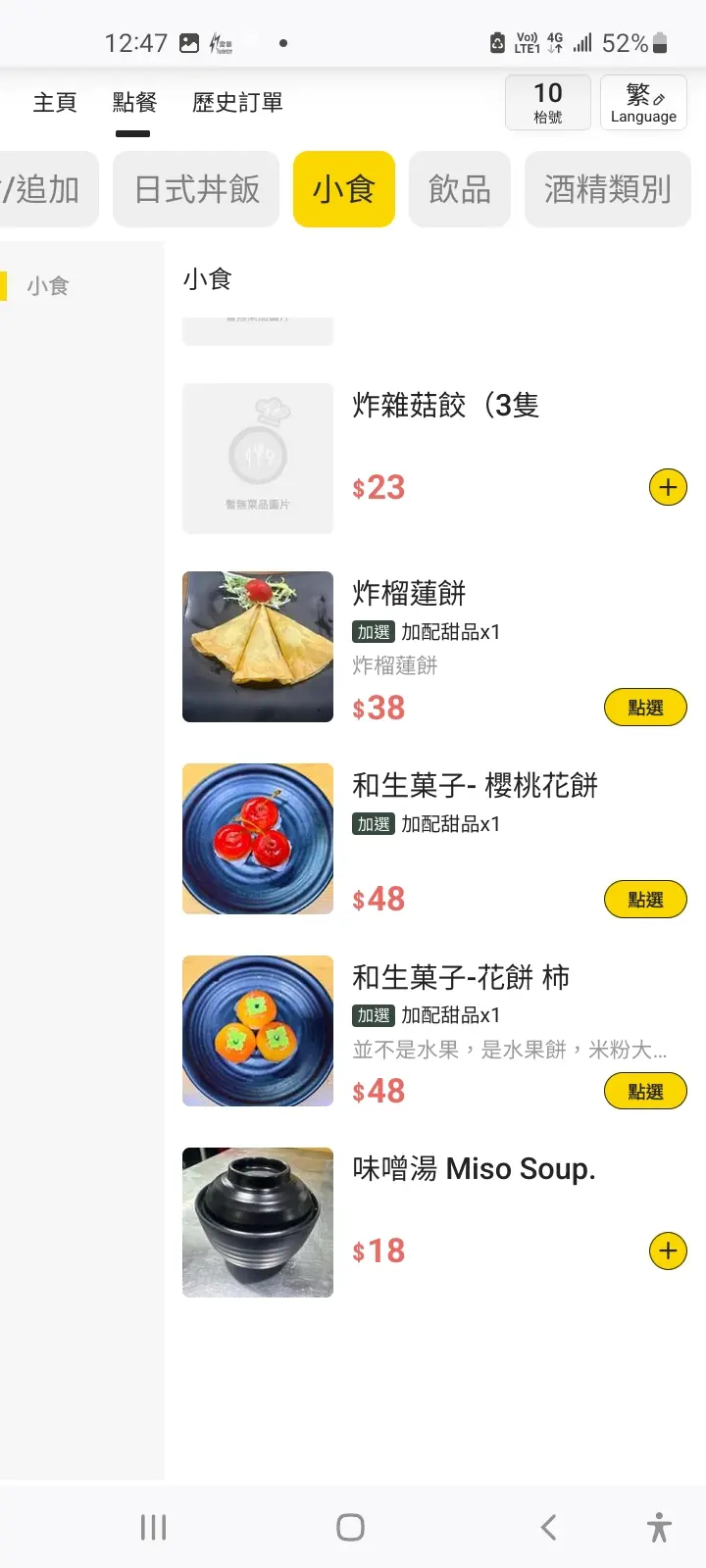Tap the table number 10 枱號 button
This screenshot has width=706, height=1568.
[548, 103]
